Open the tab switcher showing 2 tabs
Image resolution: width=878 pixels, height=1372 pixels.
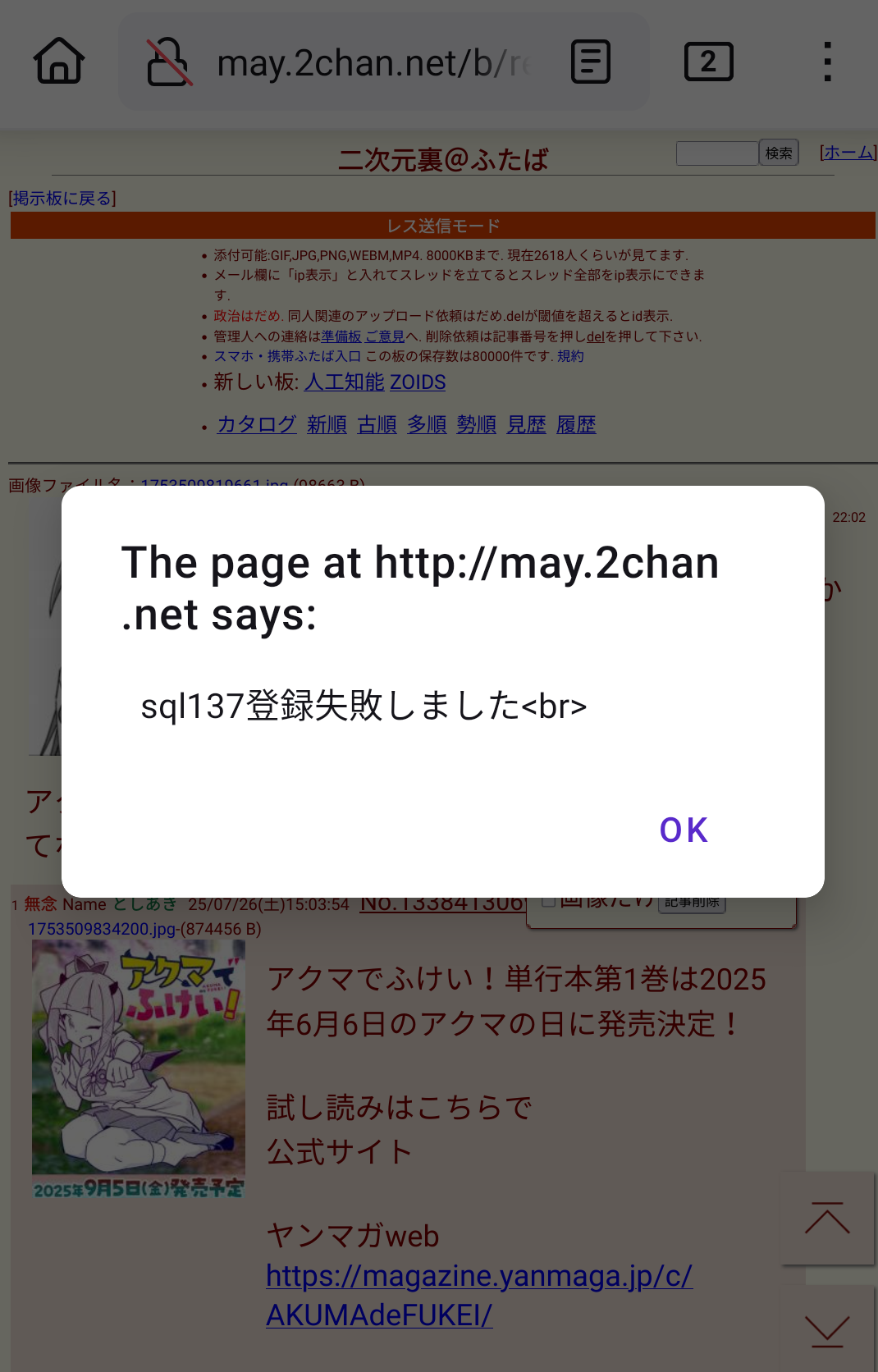click(708, 62)
